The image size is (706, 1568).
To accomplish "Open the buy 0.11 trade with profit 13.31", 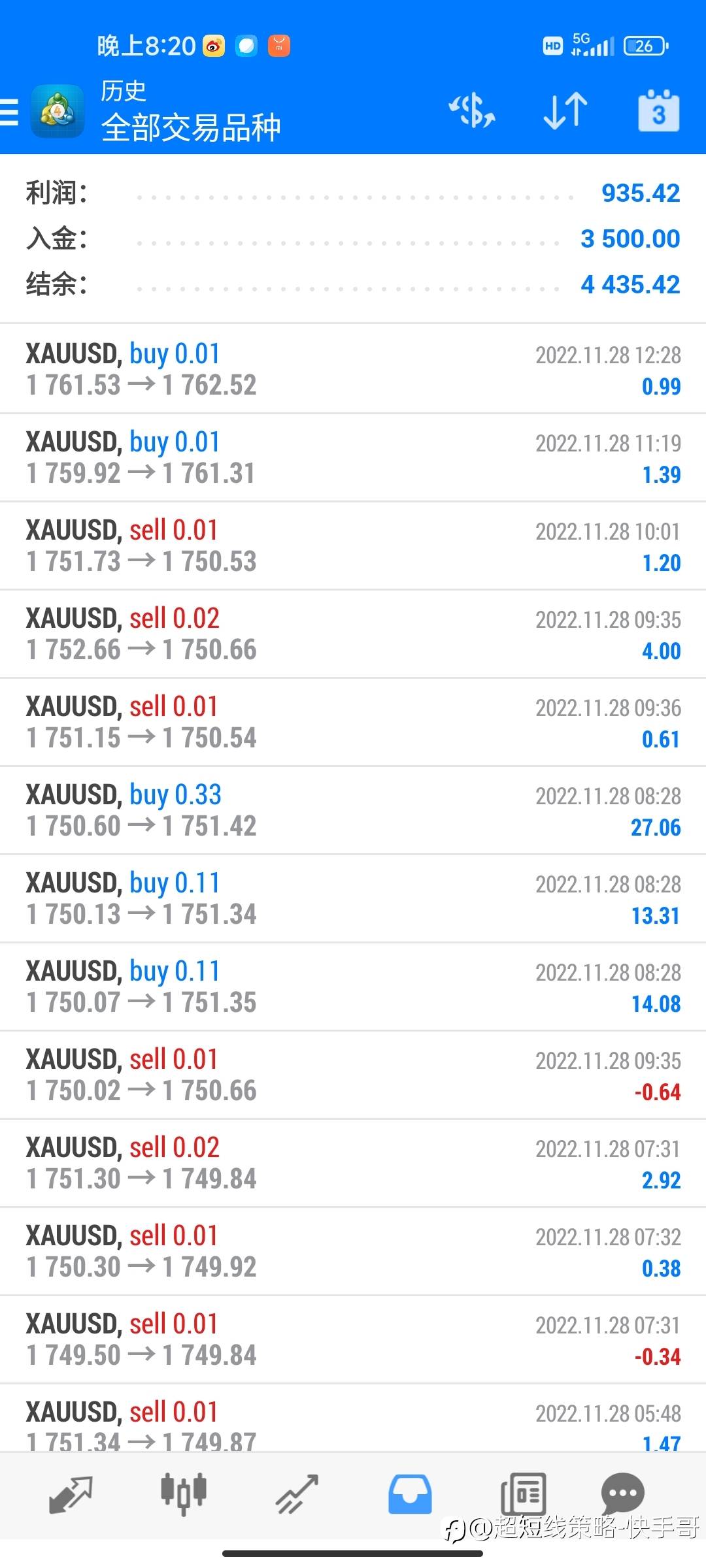I will pyautogui.click(x=353, y=898).
